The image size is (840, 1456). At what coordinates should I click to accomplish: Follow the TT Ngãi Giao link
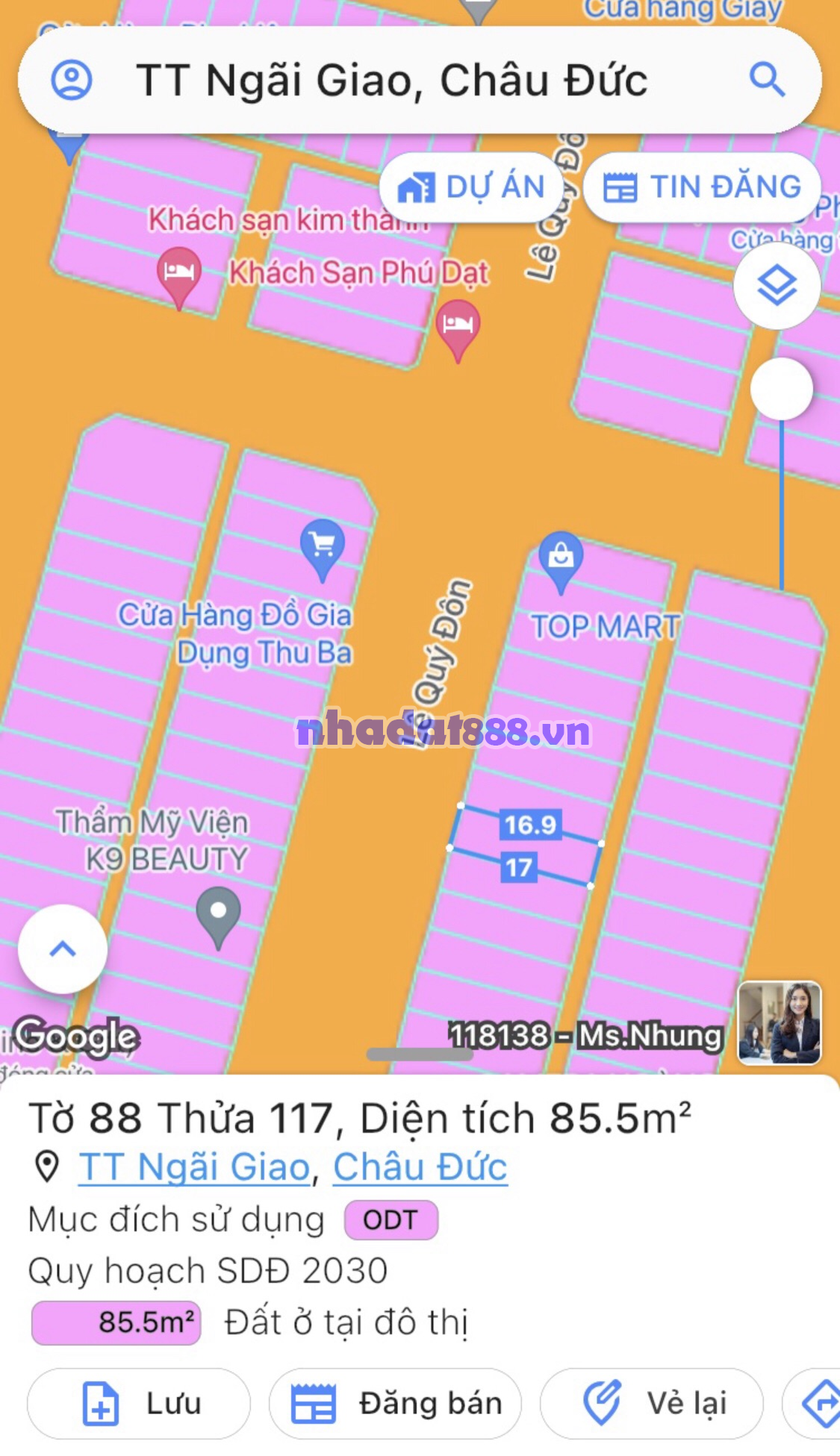pyautogui.click(x=194, y=1166)
